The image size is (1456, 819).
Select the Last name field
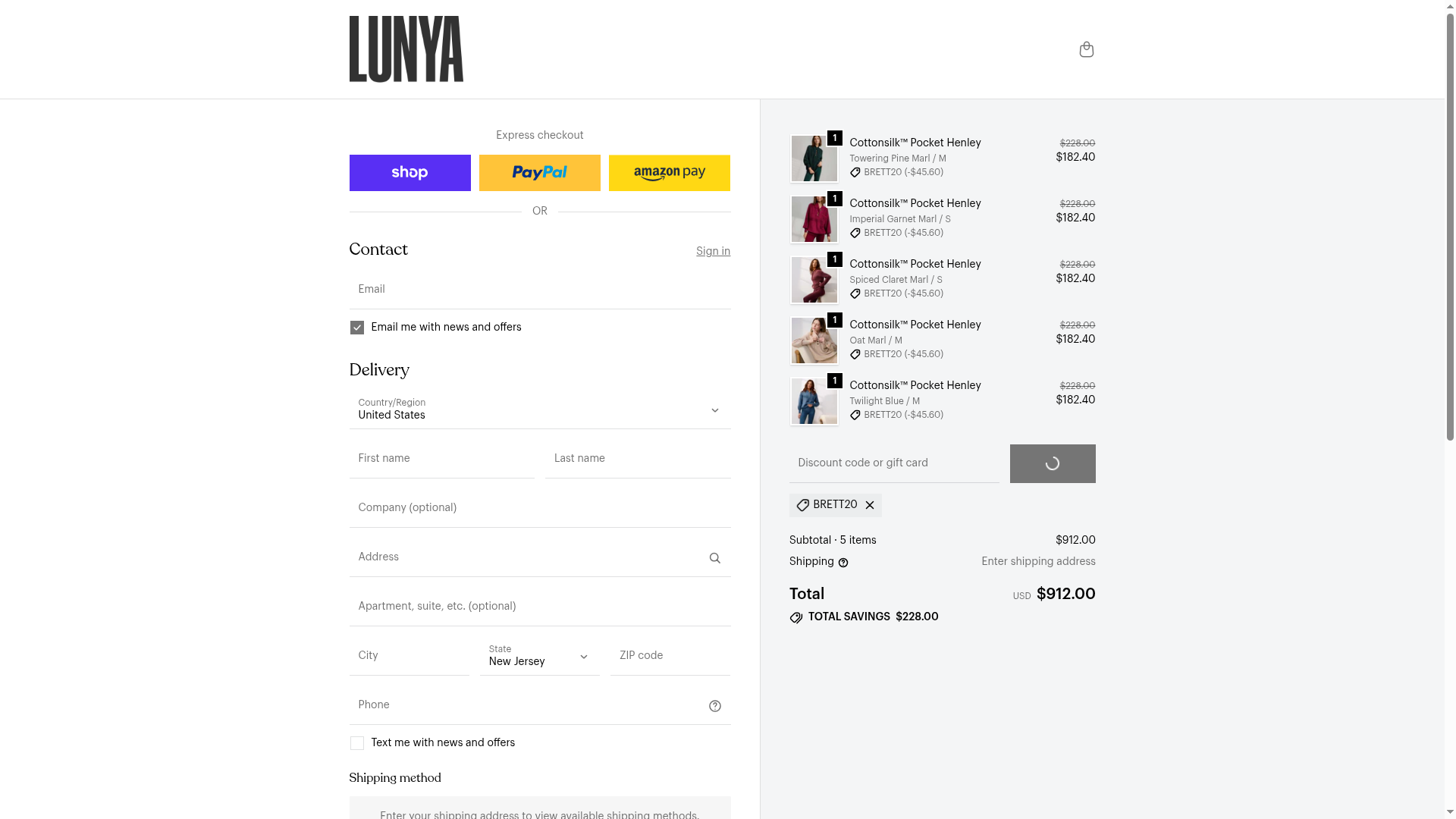[637, 459]
